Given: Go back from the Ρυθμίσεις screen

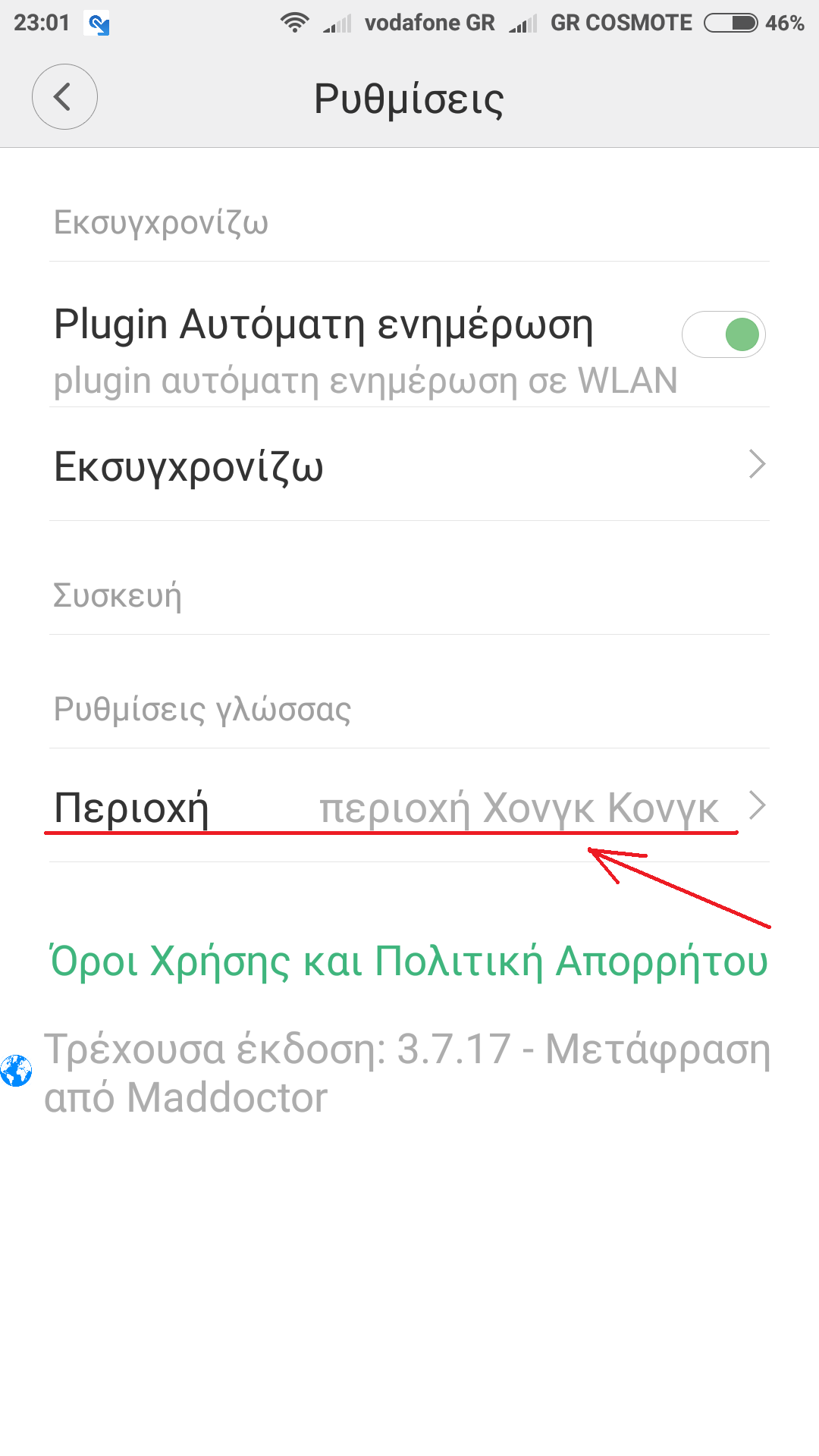Looking at the screenshot, I should pos(64,97).
